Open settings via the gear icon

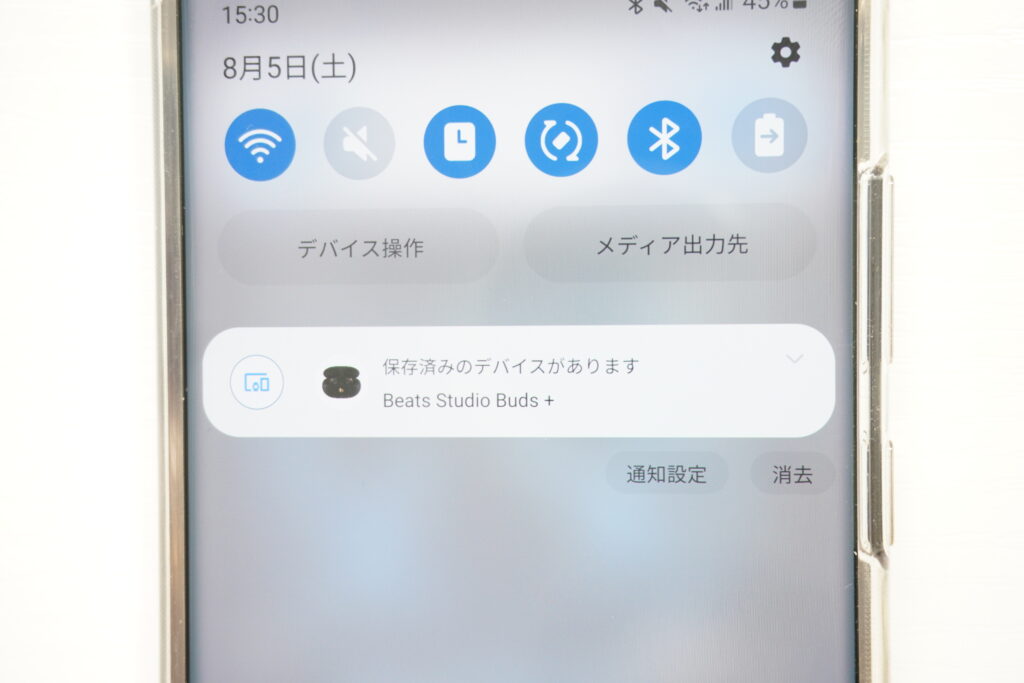click(x=785, y=53)
